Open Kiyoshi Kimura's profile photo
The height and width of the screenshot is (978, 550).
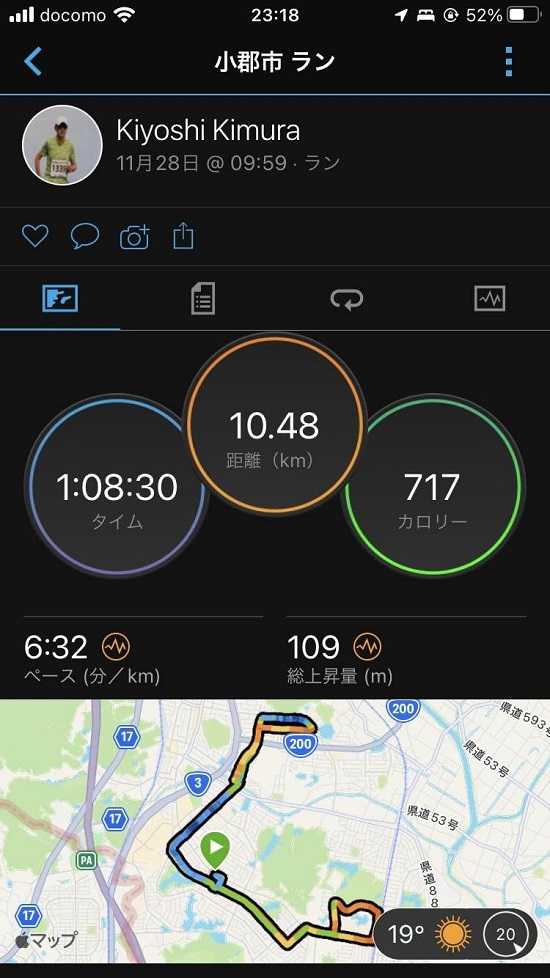tap(62, 145)
